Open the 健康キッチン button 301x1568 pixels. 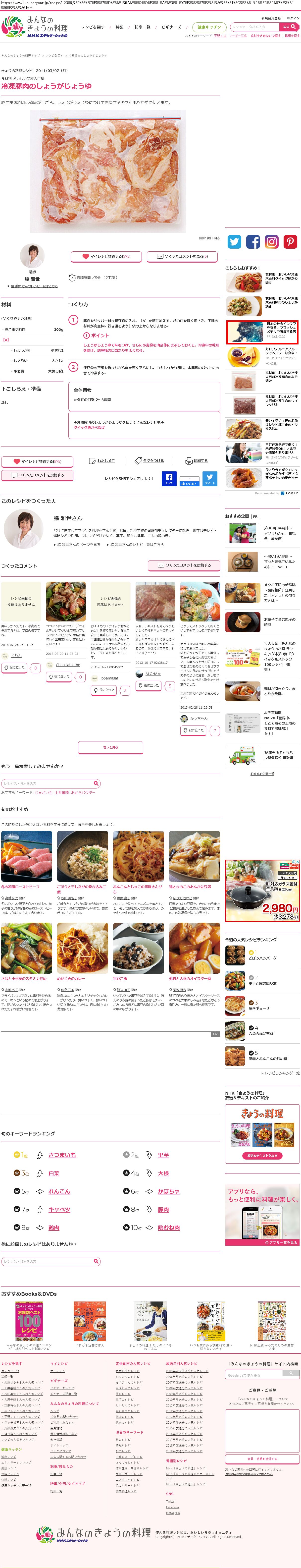click(209, 27)
